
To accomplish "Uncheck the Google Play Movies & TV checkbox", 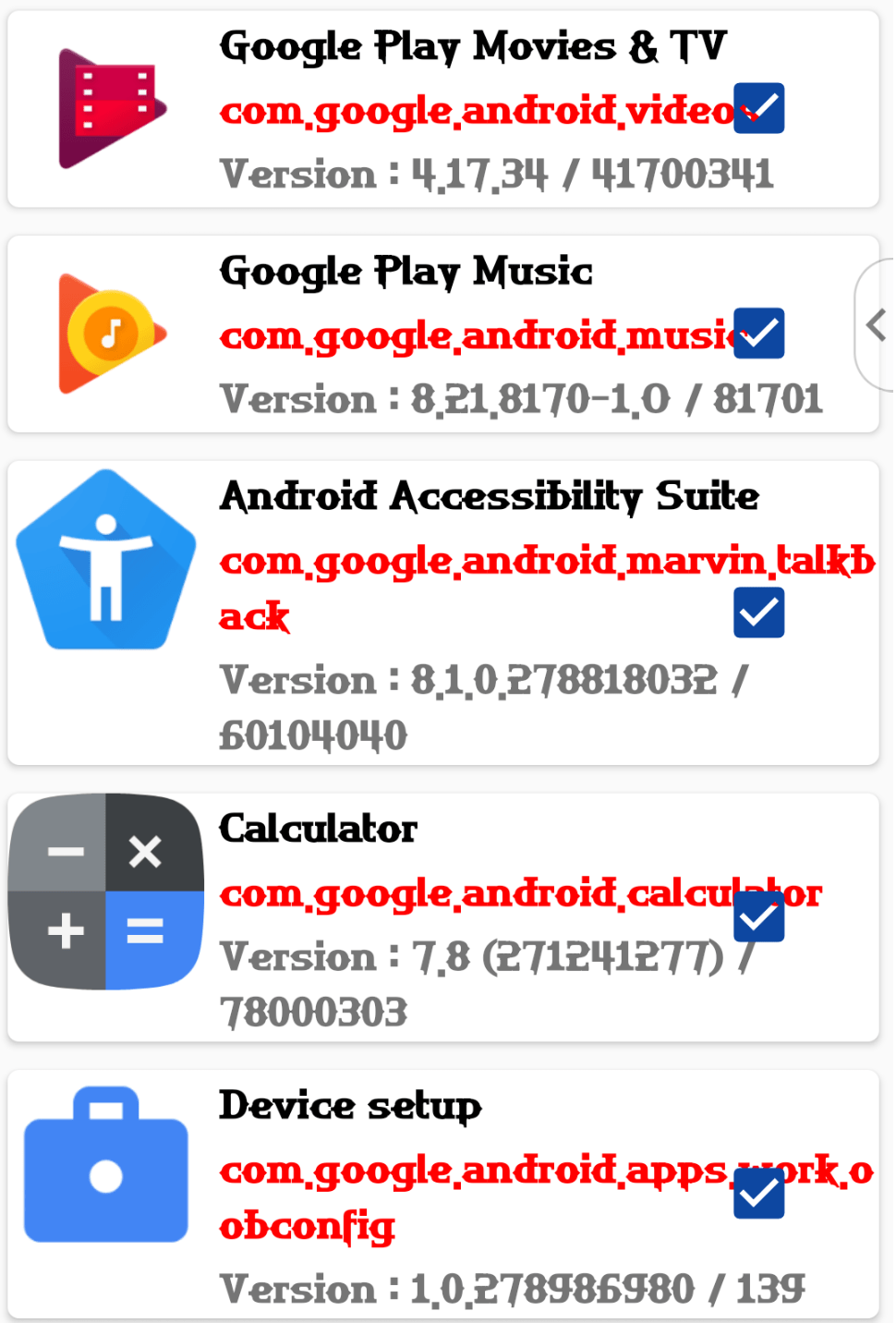I will [758, 107].
